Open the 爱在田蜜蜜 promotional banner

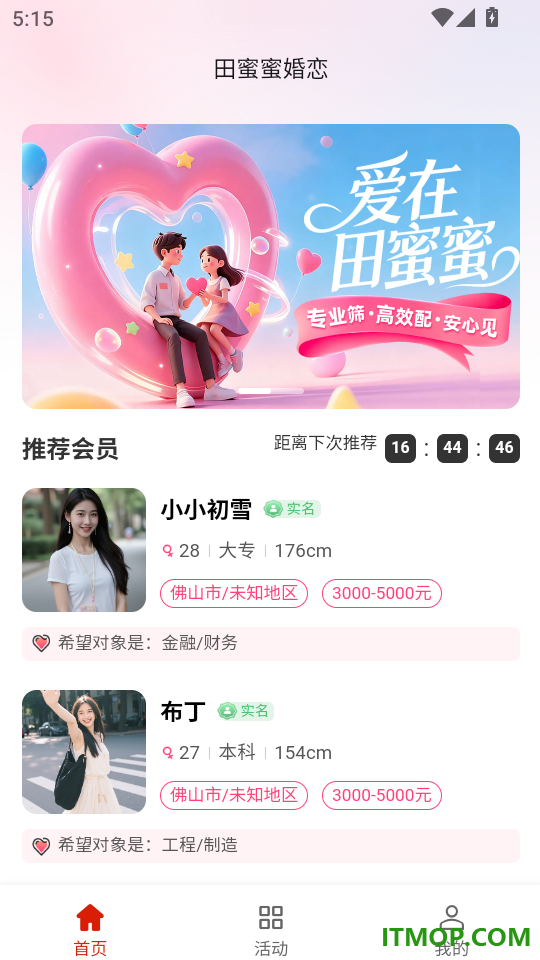[271, 266]
